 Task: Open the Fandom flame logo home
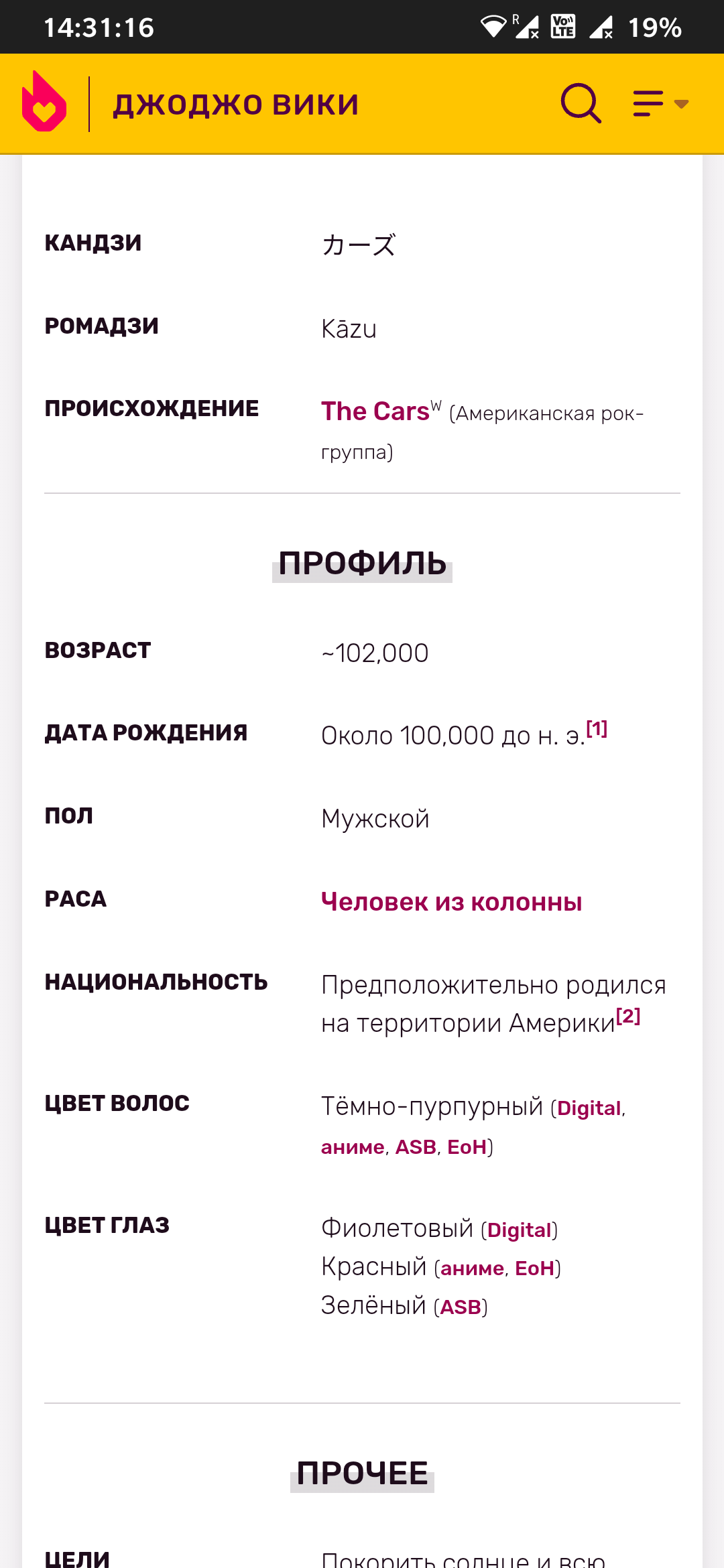pyautogui.click(x=44, y=103)
